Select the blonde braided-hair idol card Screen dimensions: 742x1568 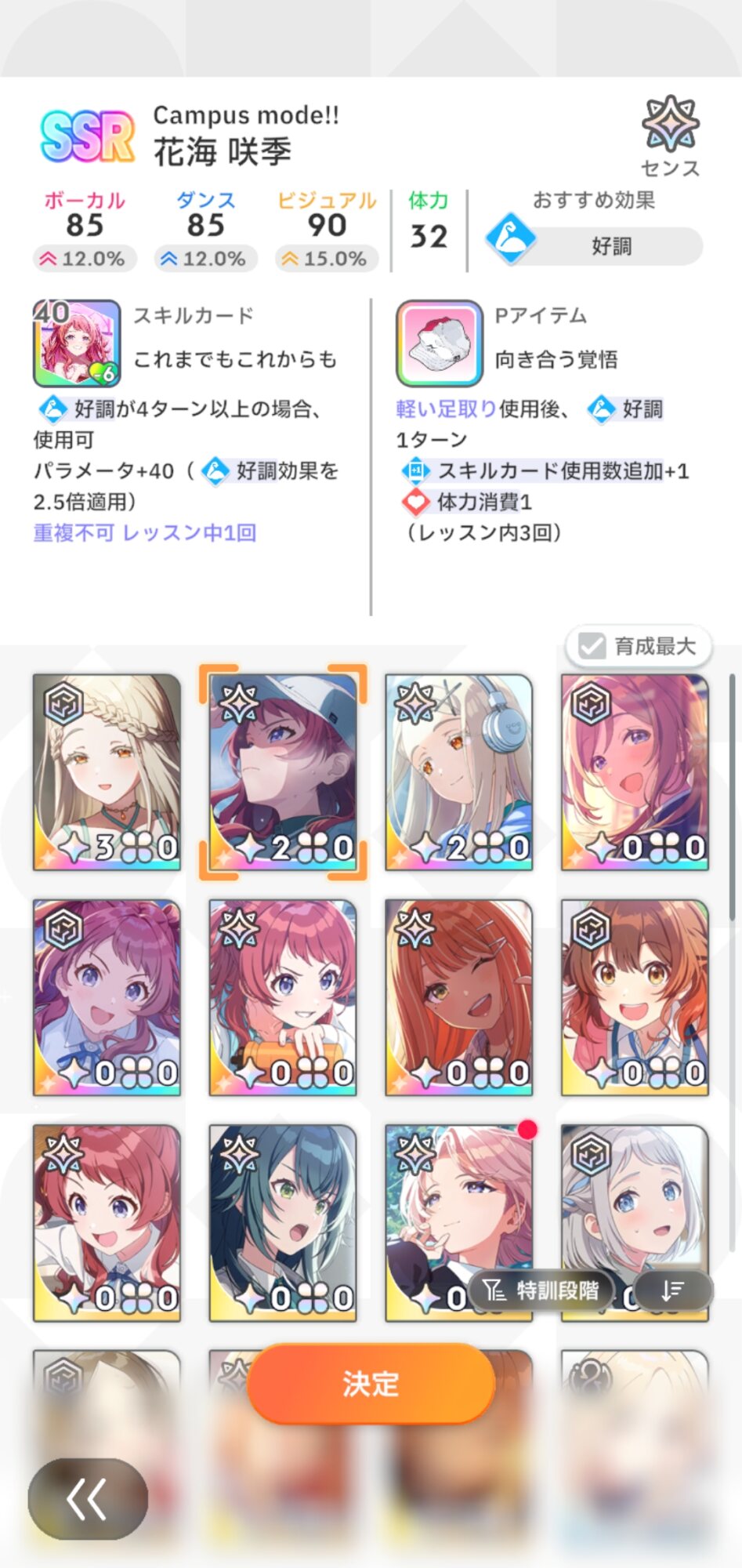click(x=107, y=772)
